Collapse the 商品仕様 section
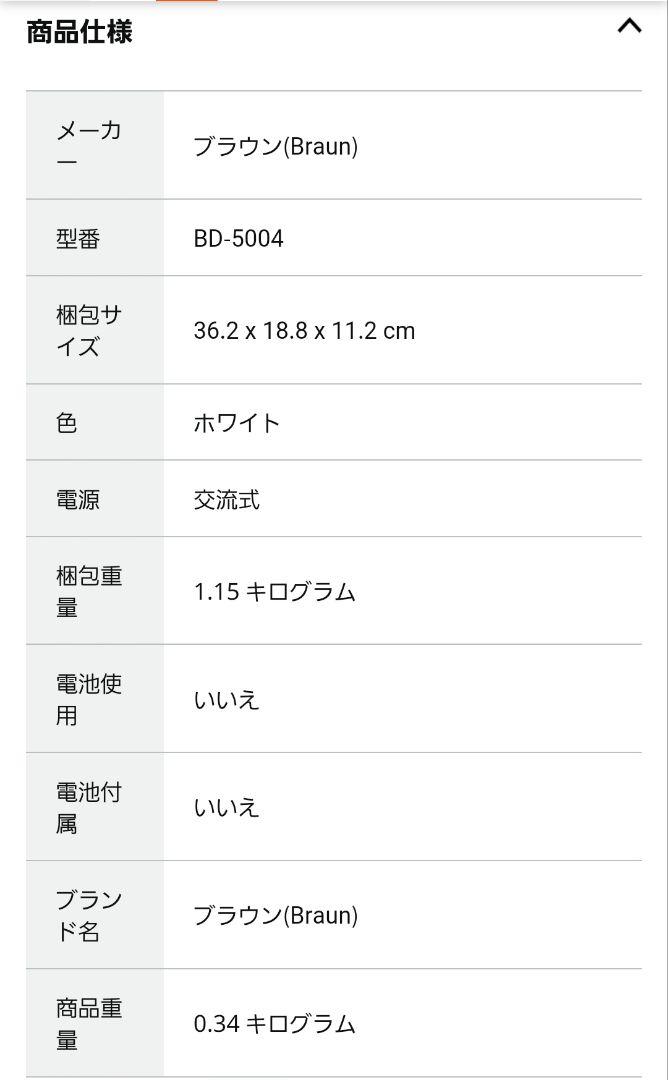The image size is (668, 1080). [x=629, y=26]
